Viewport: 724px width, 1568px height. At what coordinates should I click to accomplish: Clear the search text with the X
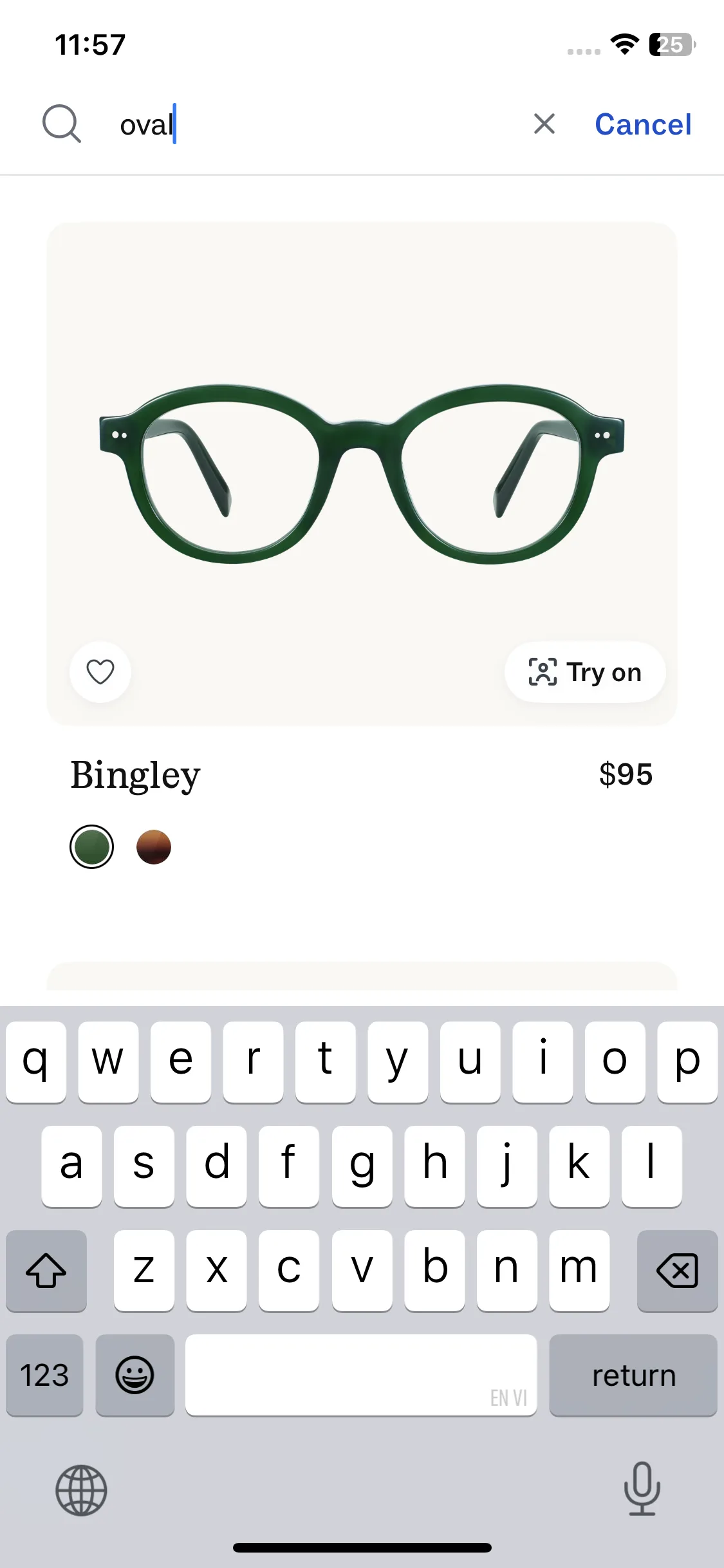544,124
